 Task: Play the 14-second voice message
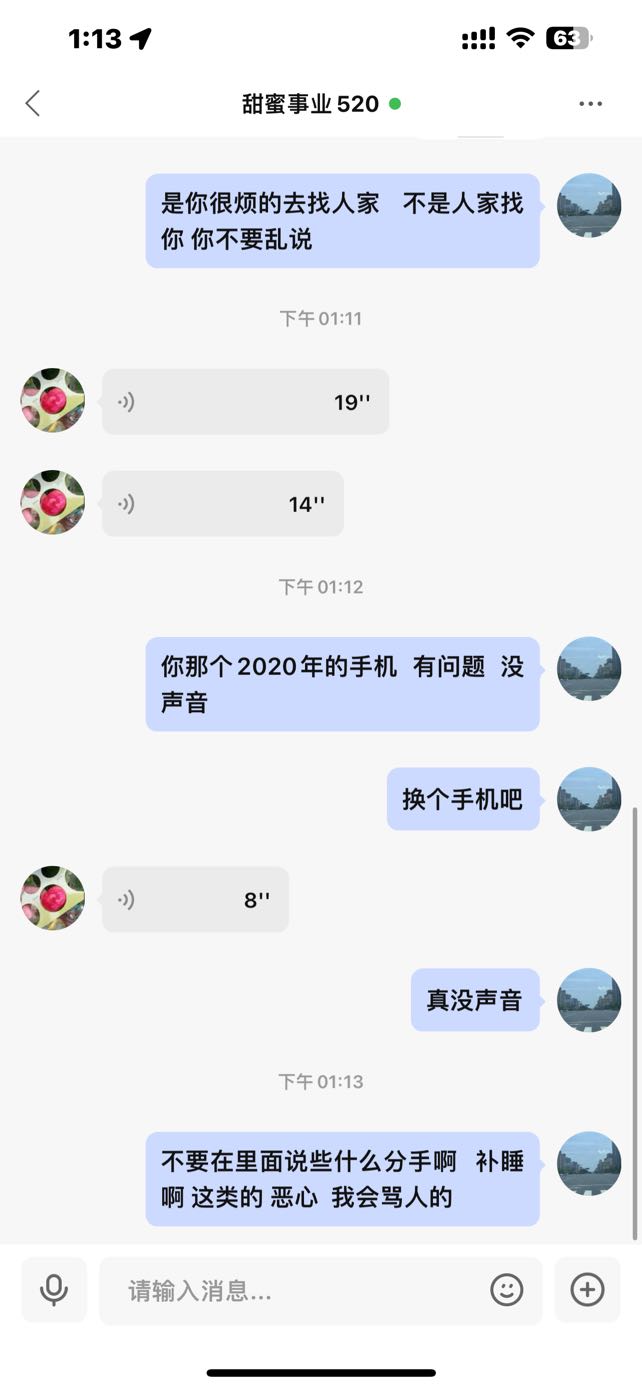pyautogui.click(x=223, y=504)
